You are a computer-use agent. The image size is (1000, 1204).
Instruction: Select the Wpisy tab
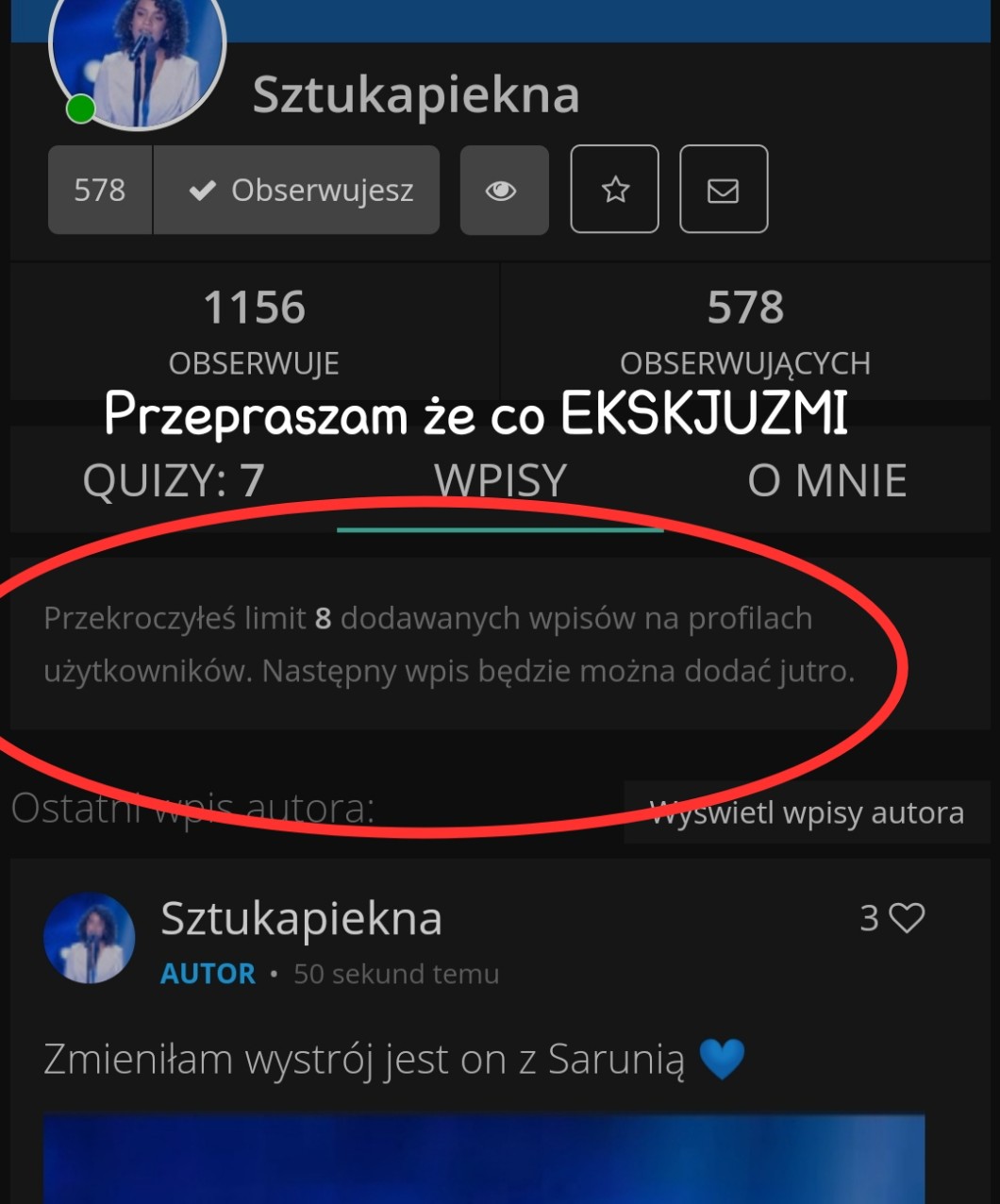click(500, 481)
